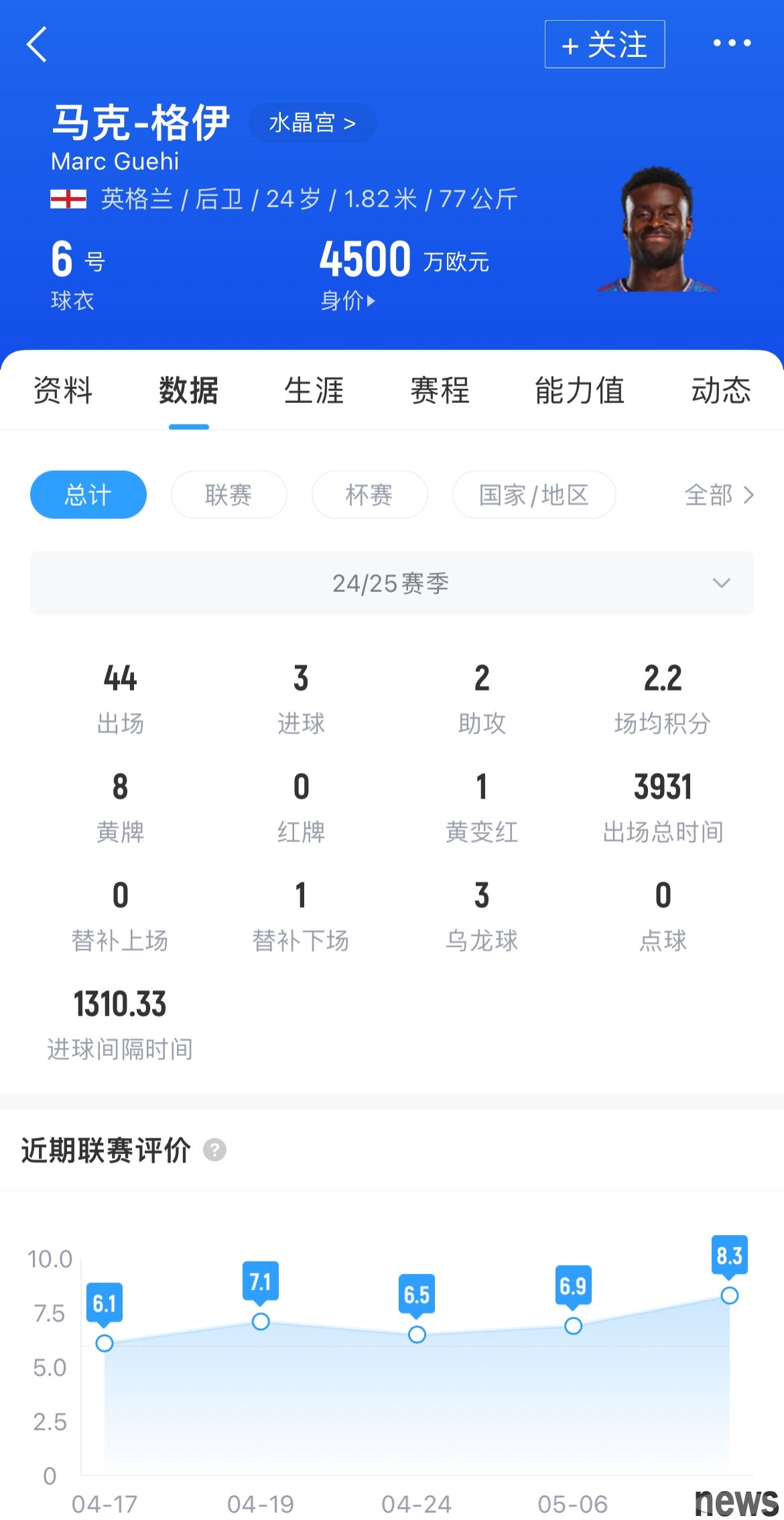Viewport: 784px width, 1520px height.
Task: Tap the help icon beside 近期联赛评价
Action: 214,1150
